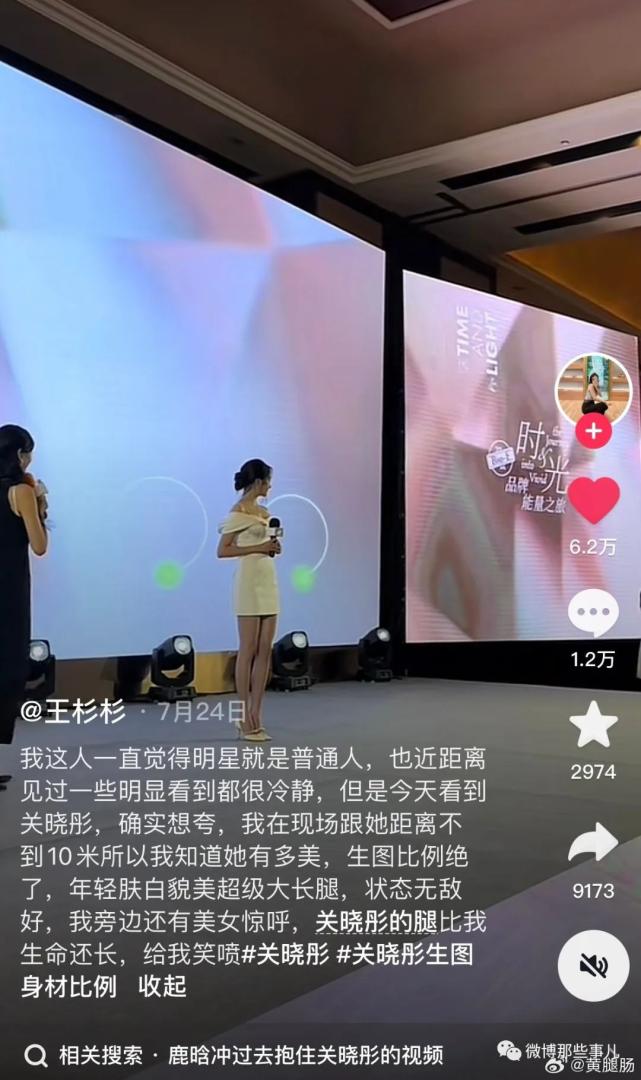
Task: Open @王杉杉's profile from the username
Action: tap(73, 712)
